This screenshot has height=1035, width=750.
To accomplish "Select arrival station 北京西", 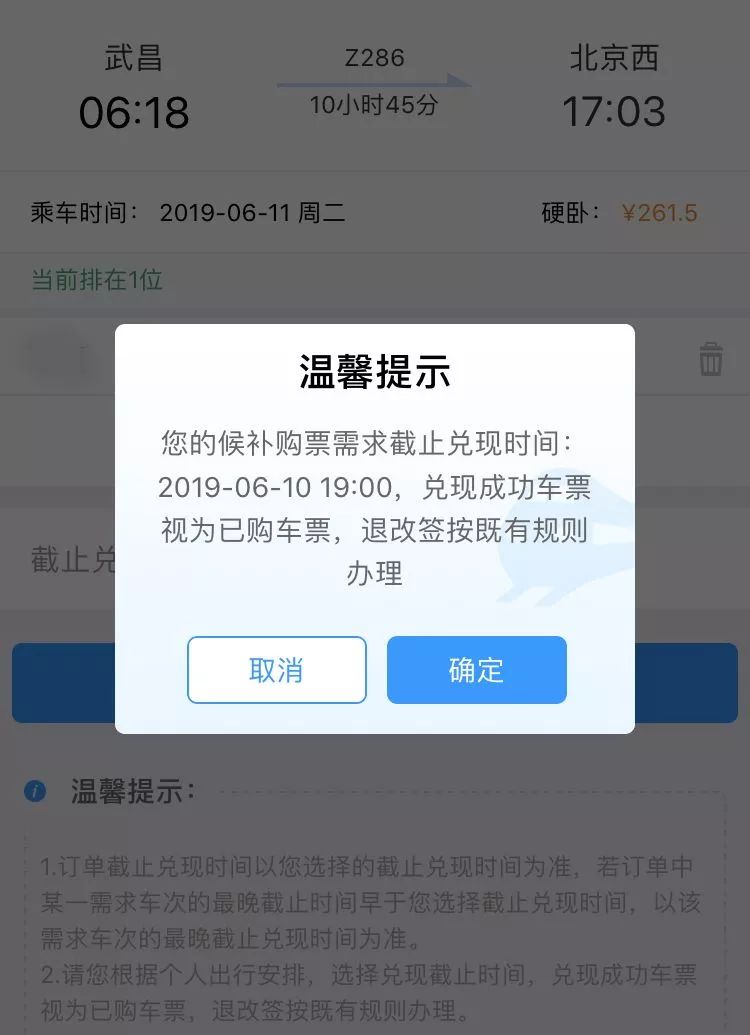I will pyautogui.click(x=617, y=60).
